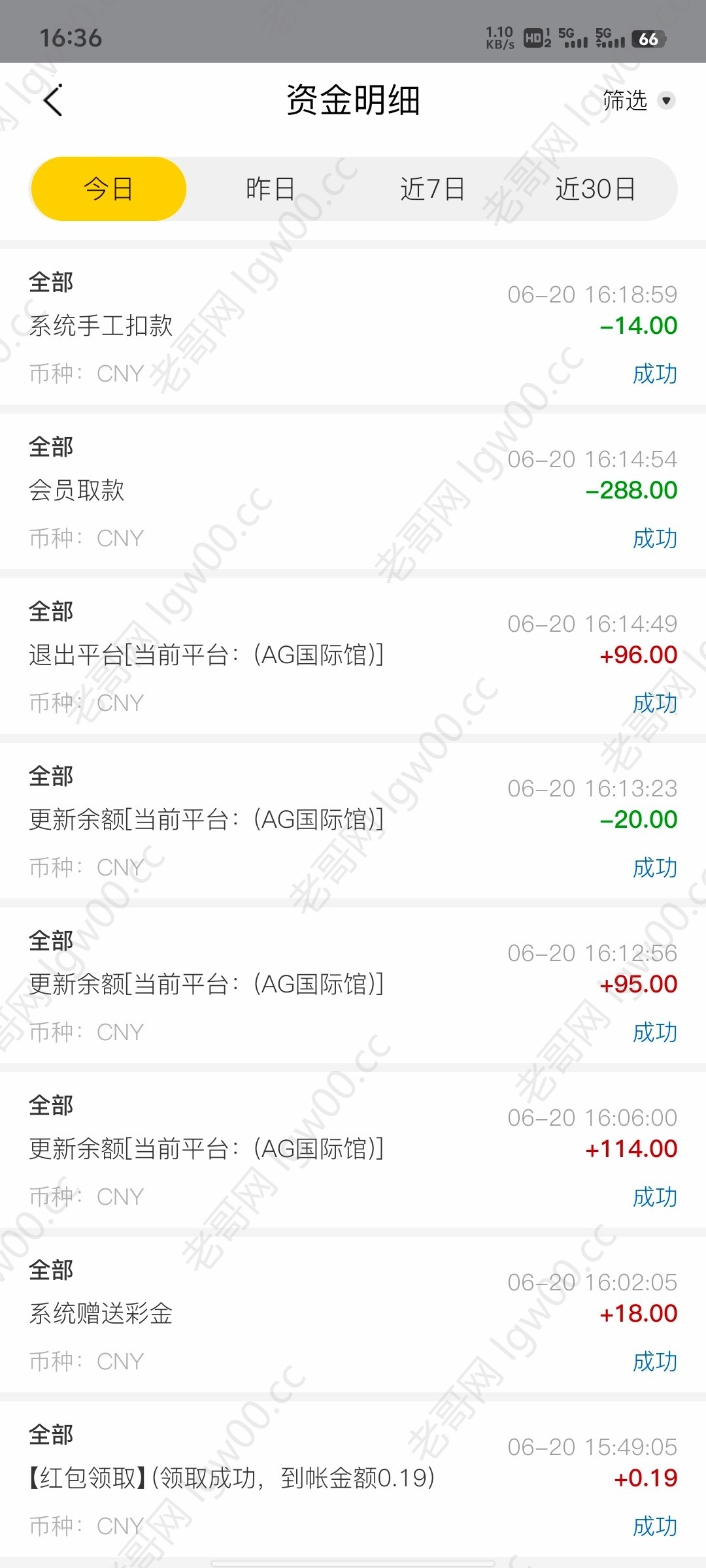The height and width of the screenshot is (1568, 706).
Task: Switch to the 昨日 tab
Action: pyautogui.click(x=270, y=189)
